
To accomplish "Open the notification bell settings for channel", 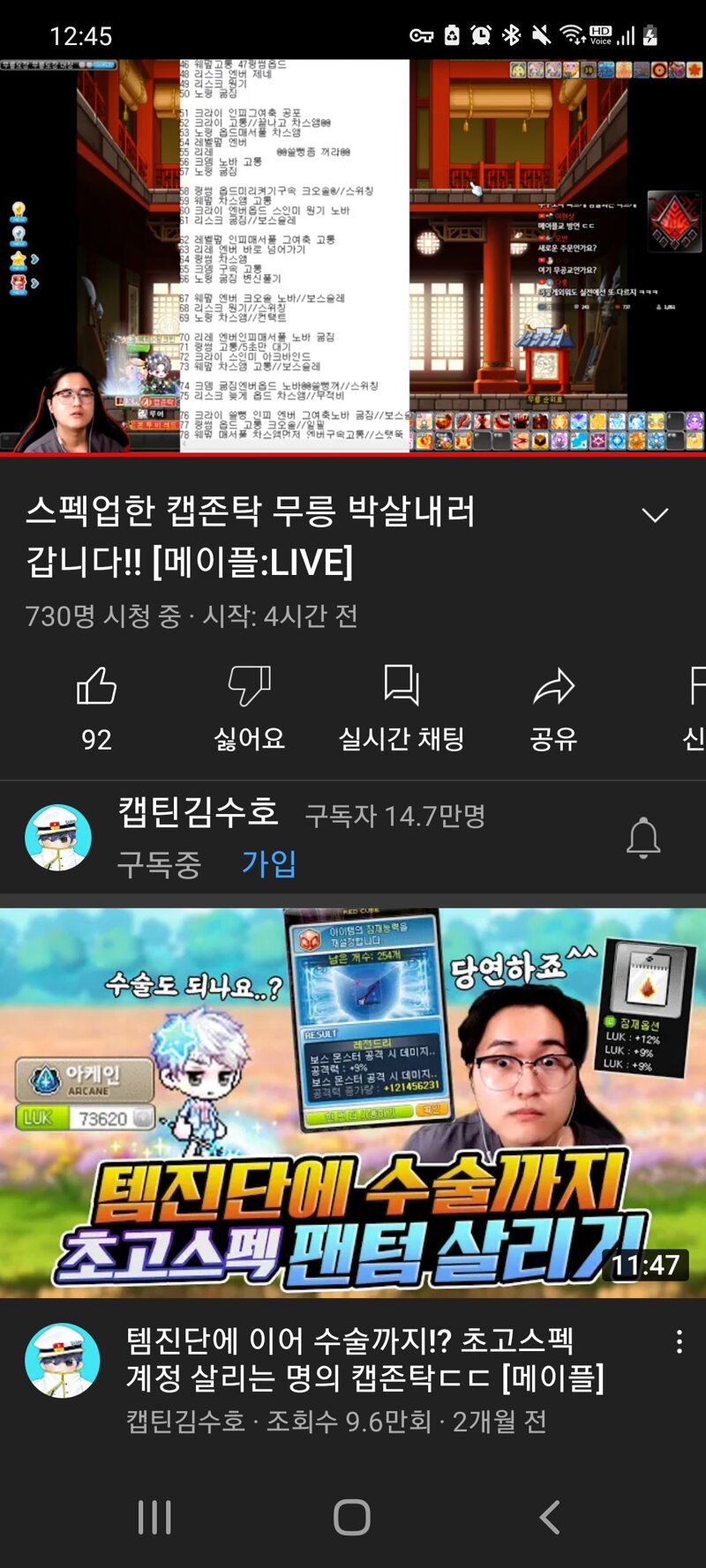I will [643, 838].
